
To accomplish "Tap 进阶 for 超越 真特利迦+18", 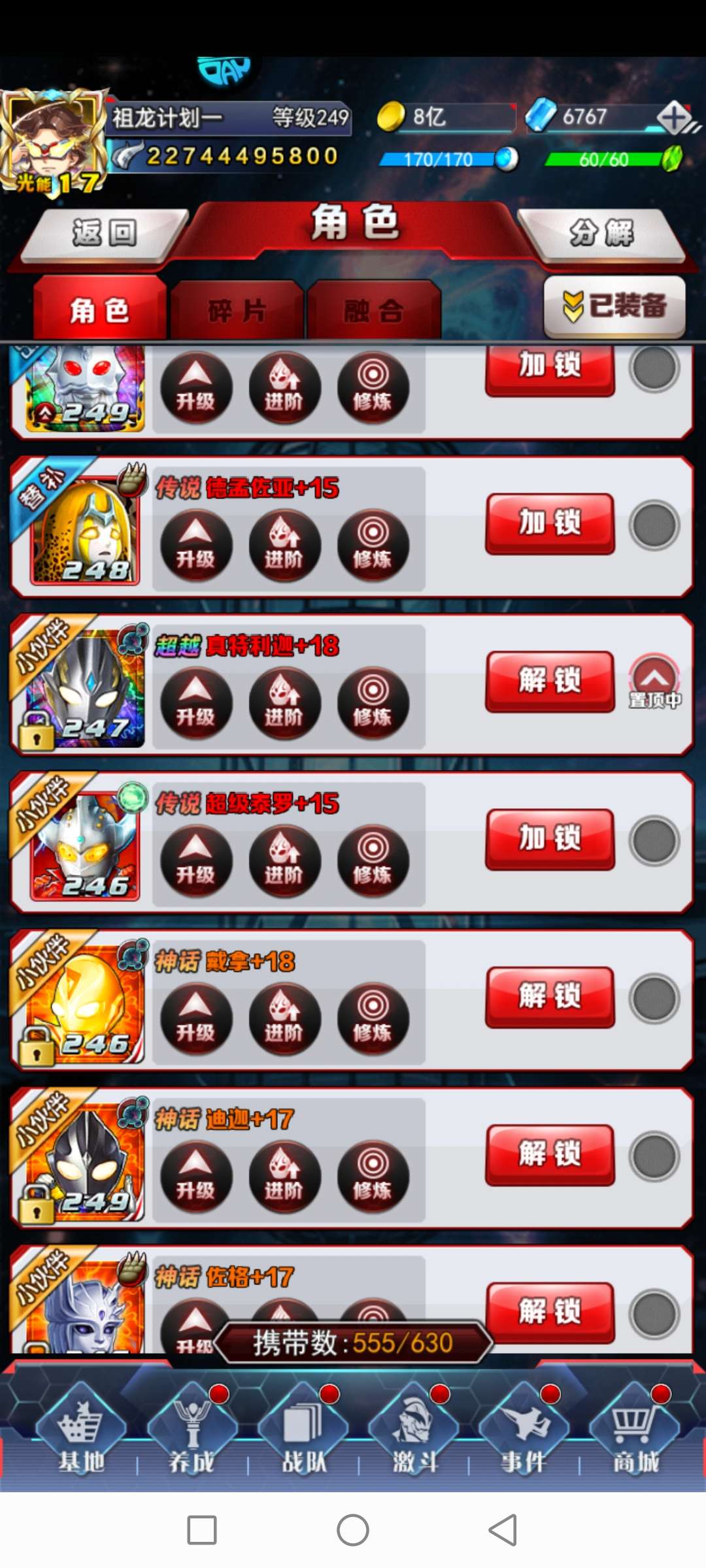I will (284, 704).
